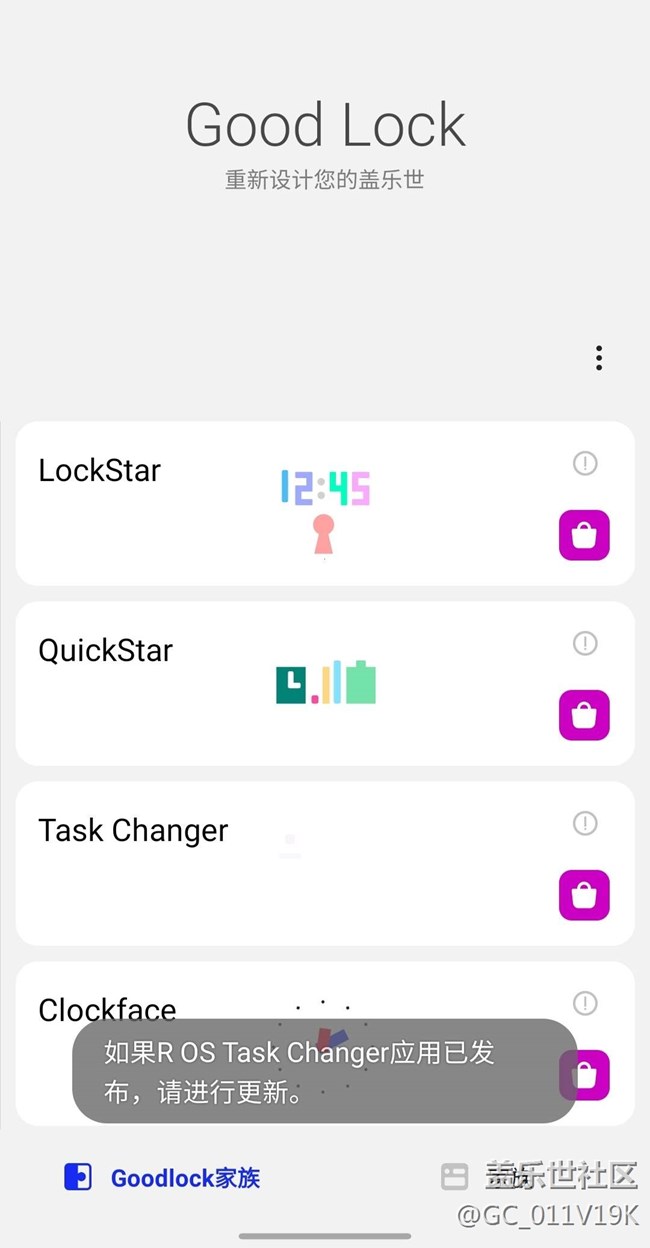
Task: View LockStar info icon
Action: coord(585,463)
